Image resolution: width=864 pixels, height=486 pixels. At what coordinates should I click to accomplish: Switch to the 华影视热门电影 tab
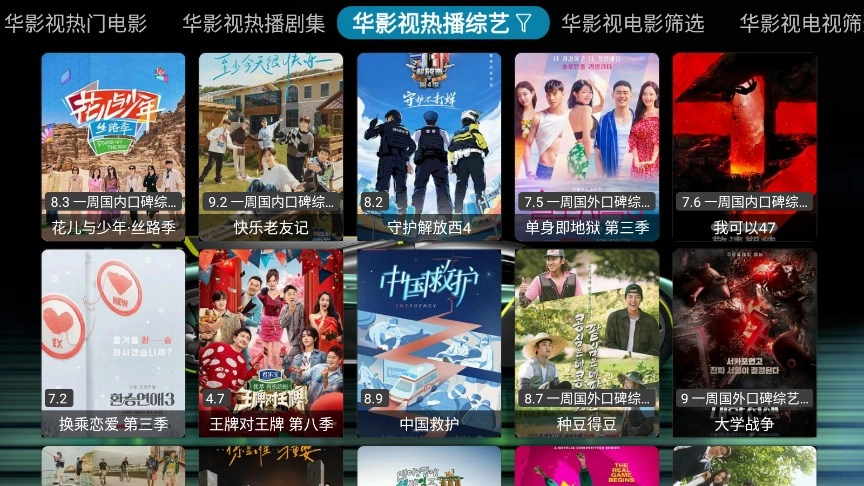pos(76,23)
